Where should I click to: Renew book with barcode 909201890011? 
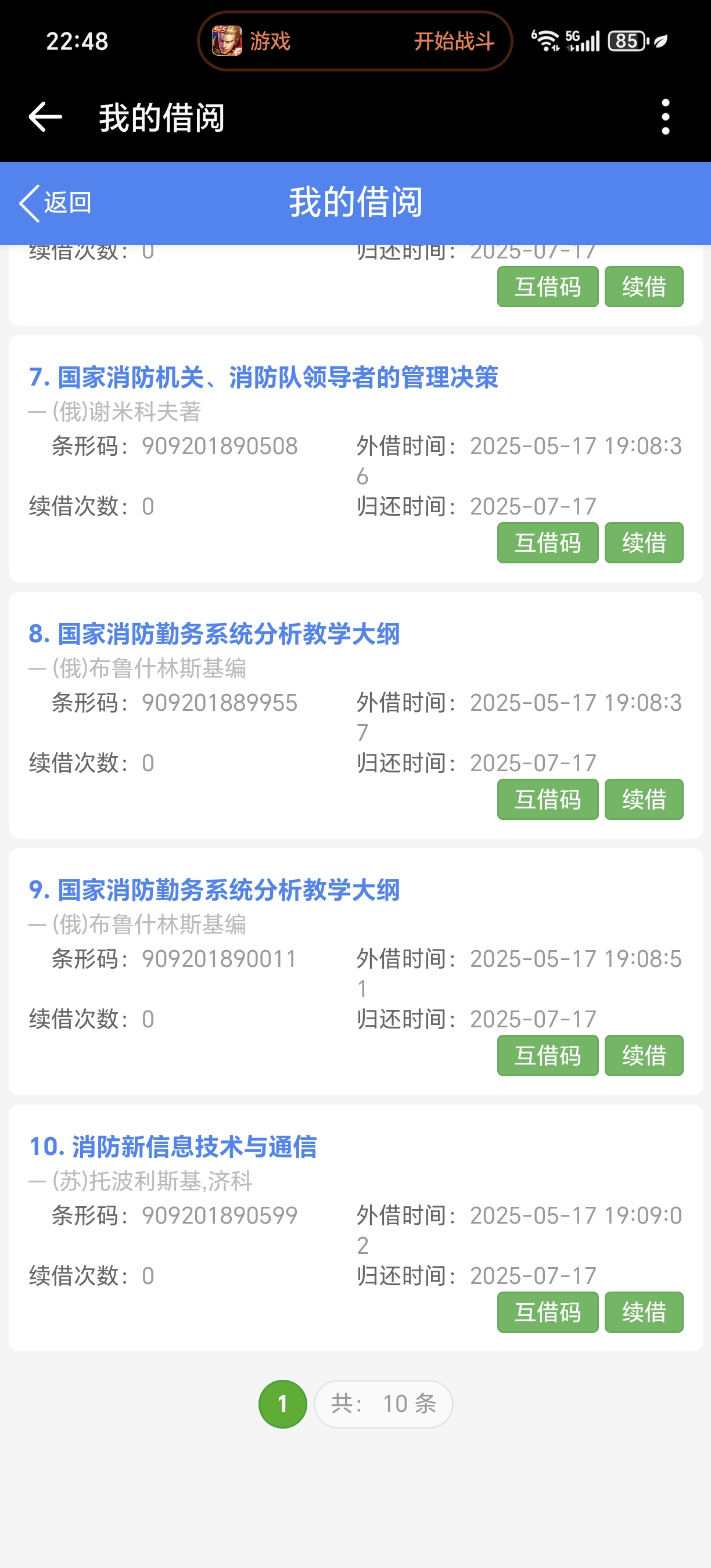pyautogui.click(x=644, y=1055)
